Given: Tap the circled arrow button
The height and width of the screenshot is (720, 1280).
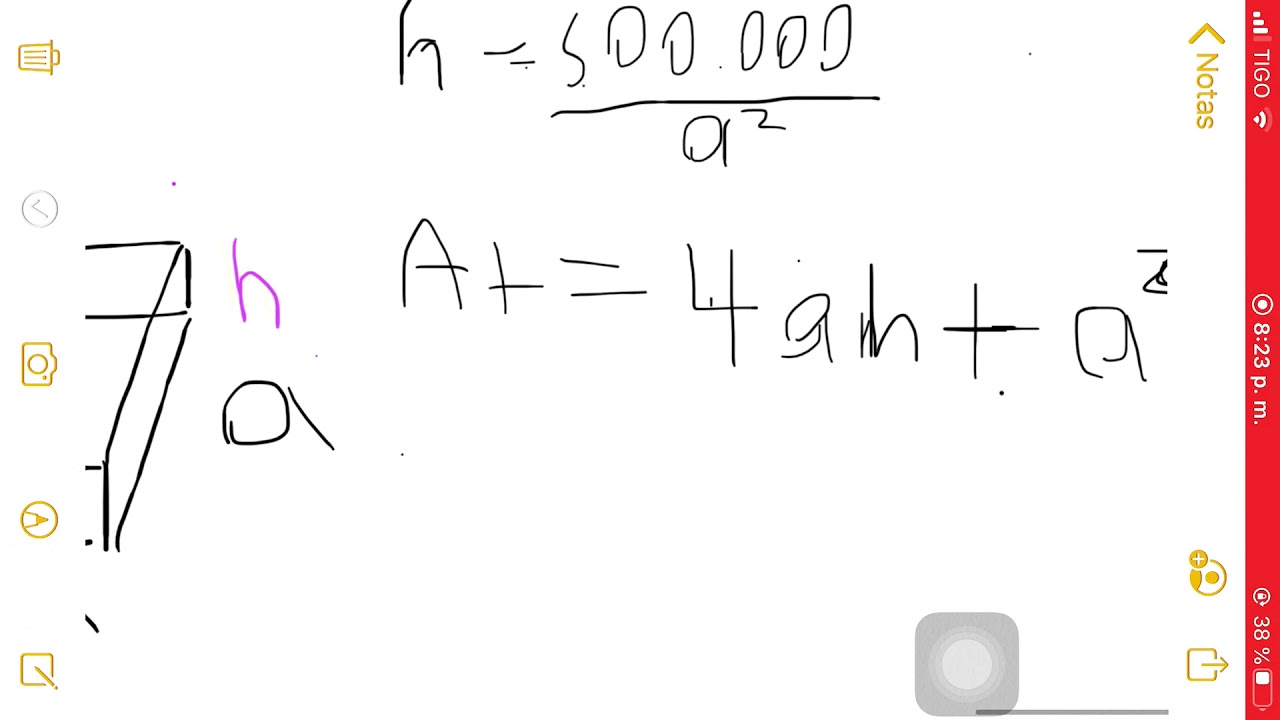Looking at the screenshot, I should click(x=40, y=209).
